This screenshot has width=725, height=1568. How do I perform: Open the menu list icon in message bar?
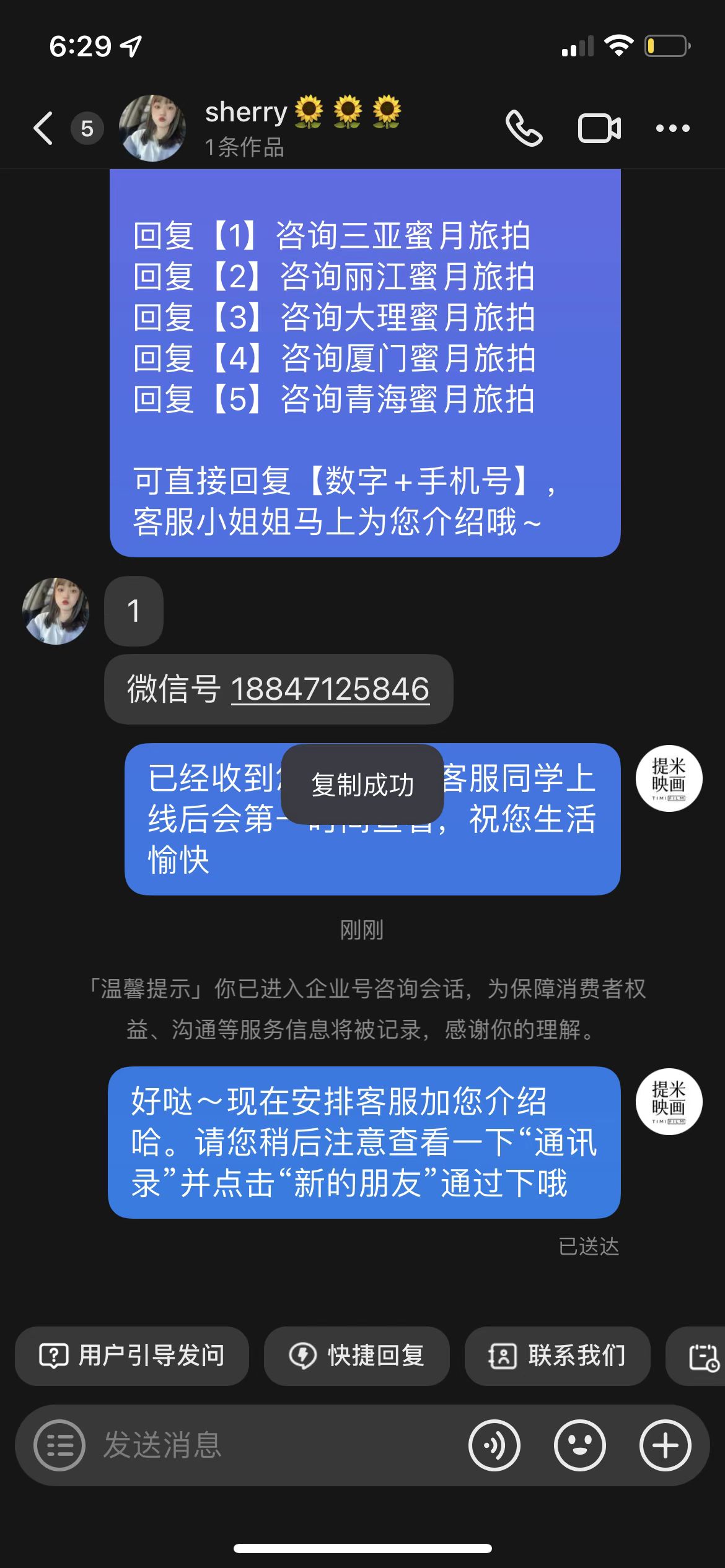(59, 1445)
